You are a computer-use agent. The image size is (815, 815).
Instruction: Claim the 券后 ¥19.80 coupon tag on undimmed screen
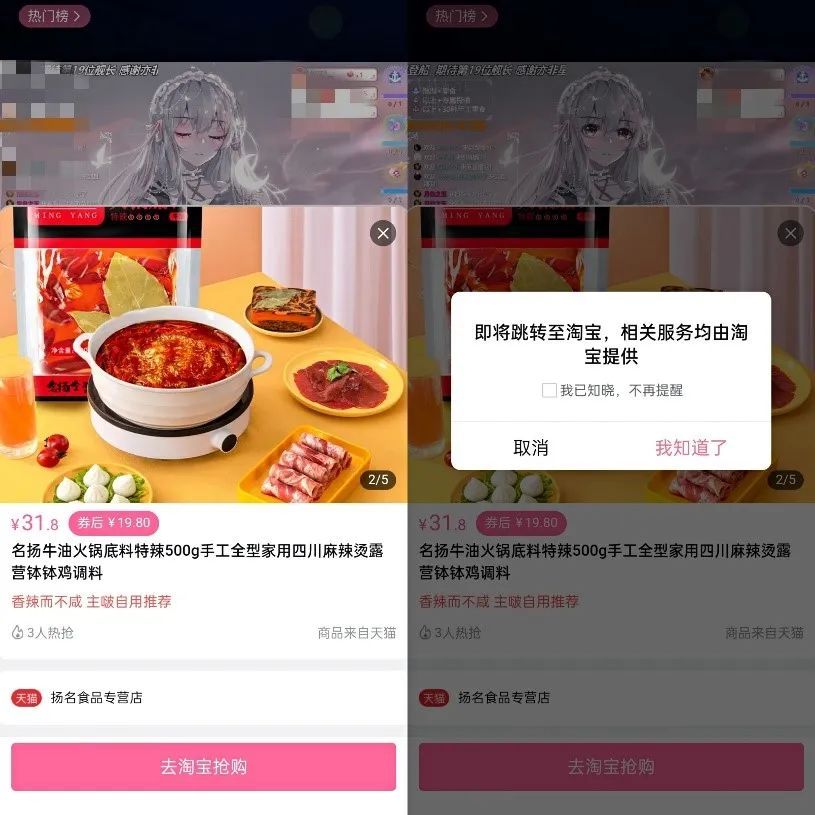point(113,523)
